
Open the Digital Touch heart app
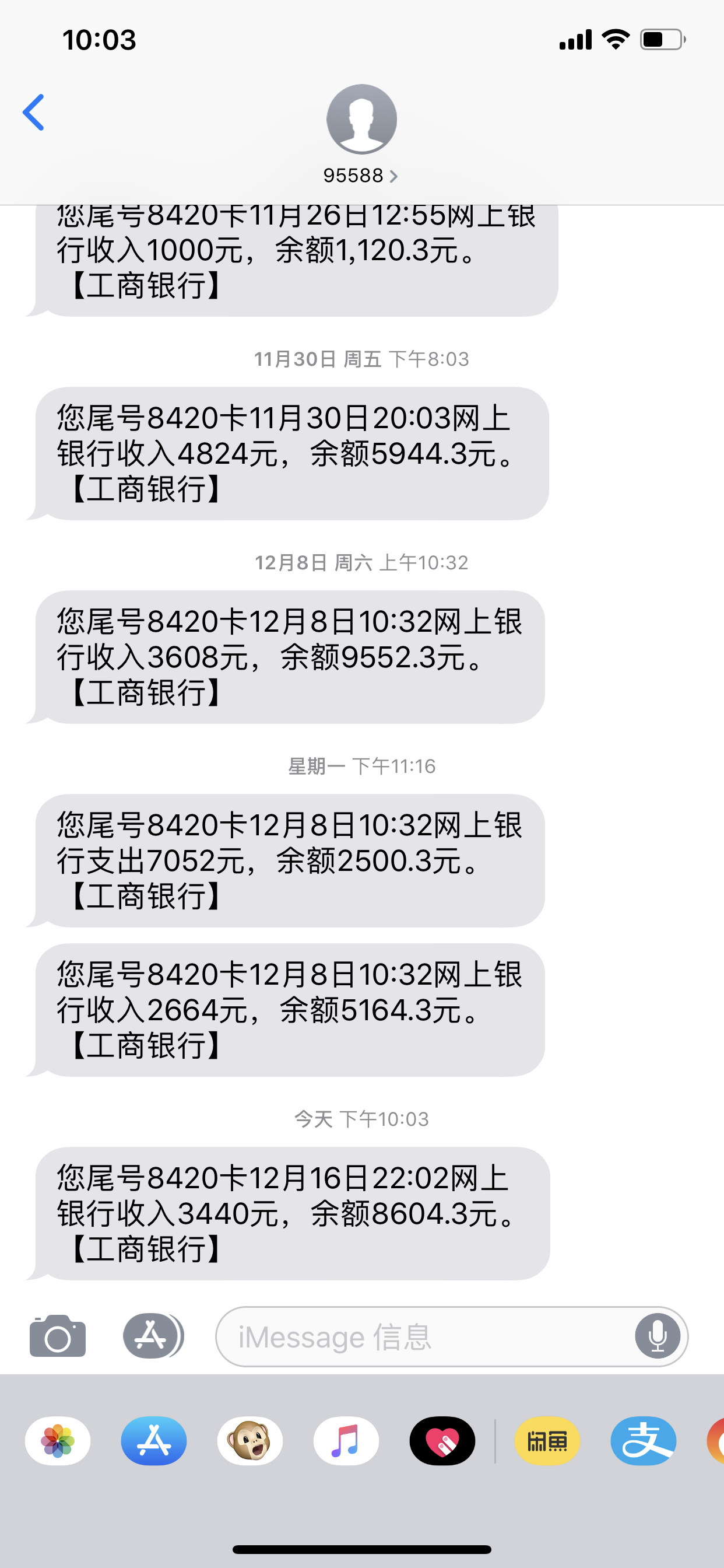[442, 1441]
